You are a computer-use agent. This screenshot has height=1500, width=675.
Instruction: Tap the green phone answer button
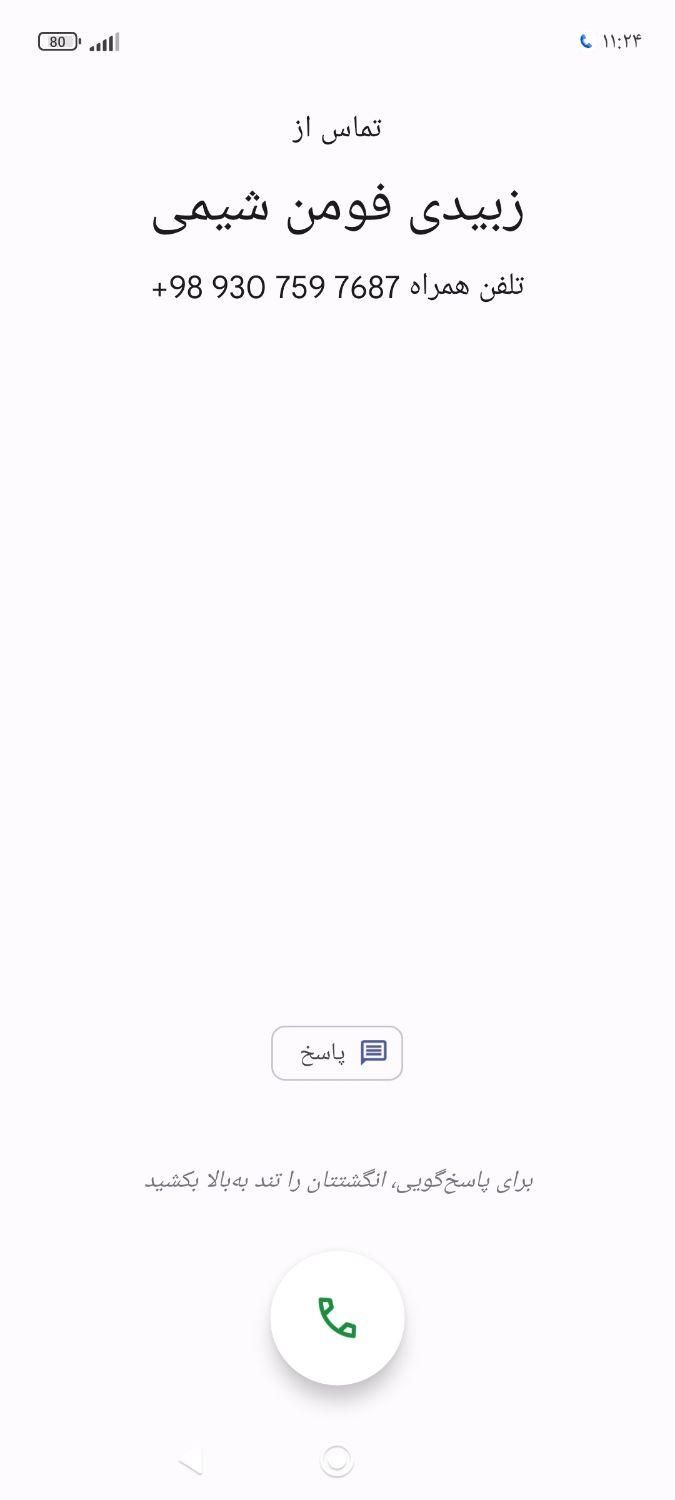[337, 1318]
